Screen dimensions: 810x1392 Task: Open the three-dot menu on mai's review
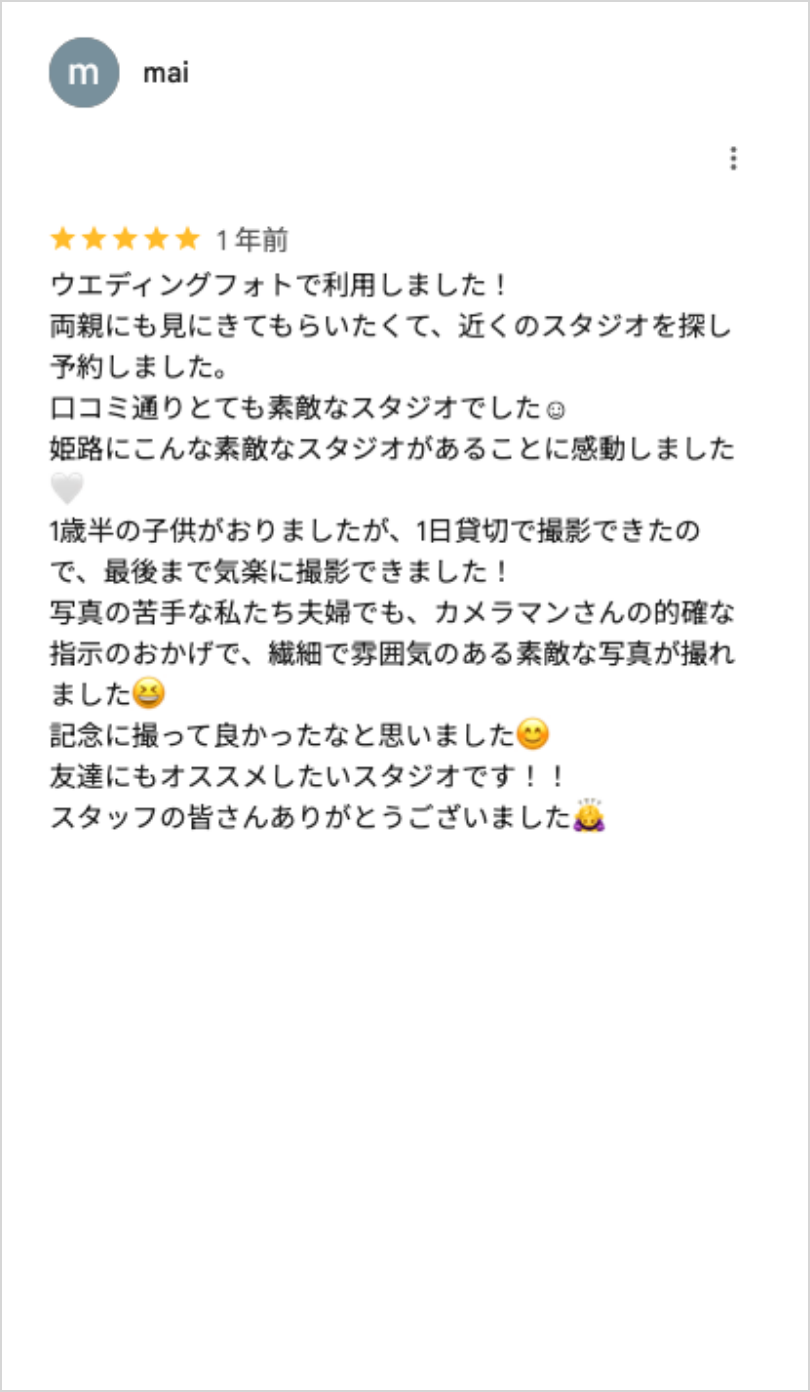734,159
